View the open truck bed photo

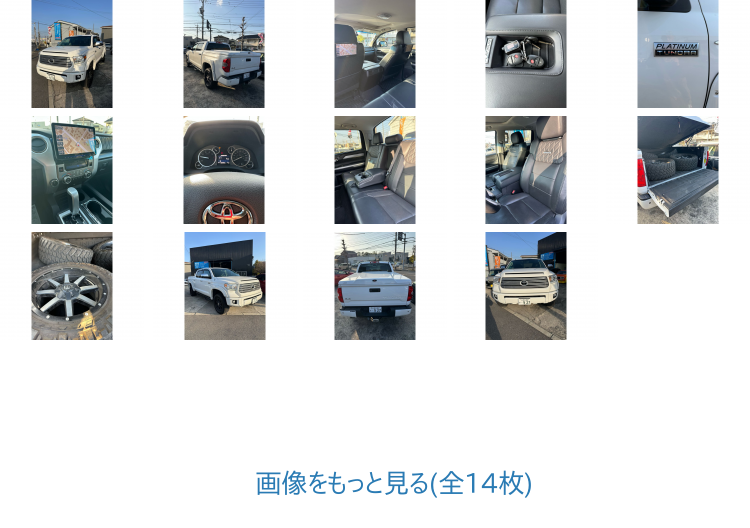coord(677,170)
